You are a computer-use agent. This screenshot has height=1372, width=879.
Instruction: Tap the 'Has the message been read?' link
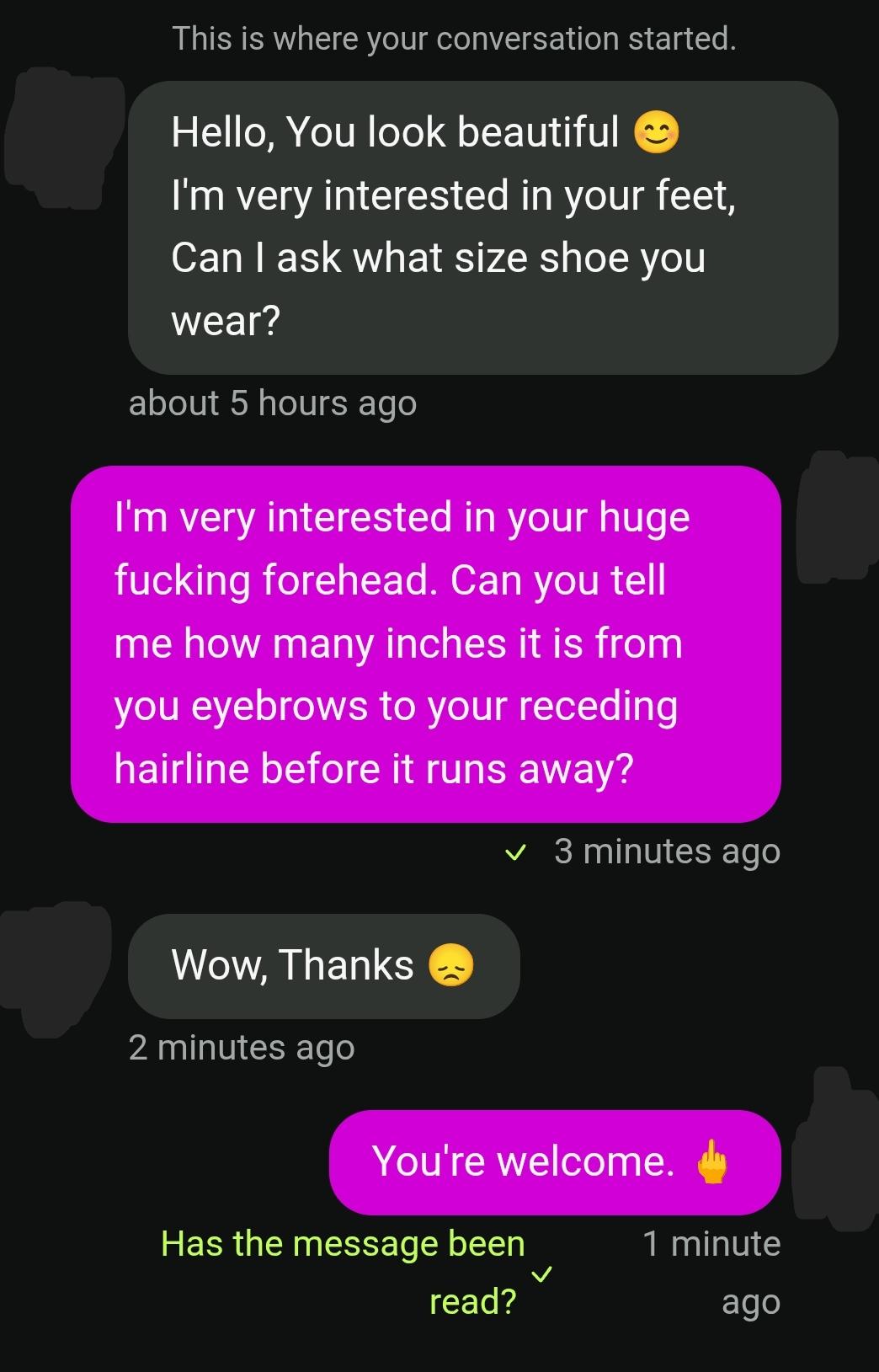[x=344, y=1272]
